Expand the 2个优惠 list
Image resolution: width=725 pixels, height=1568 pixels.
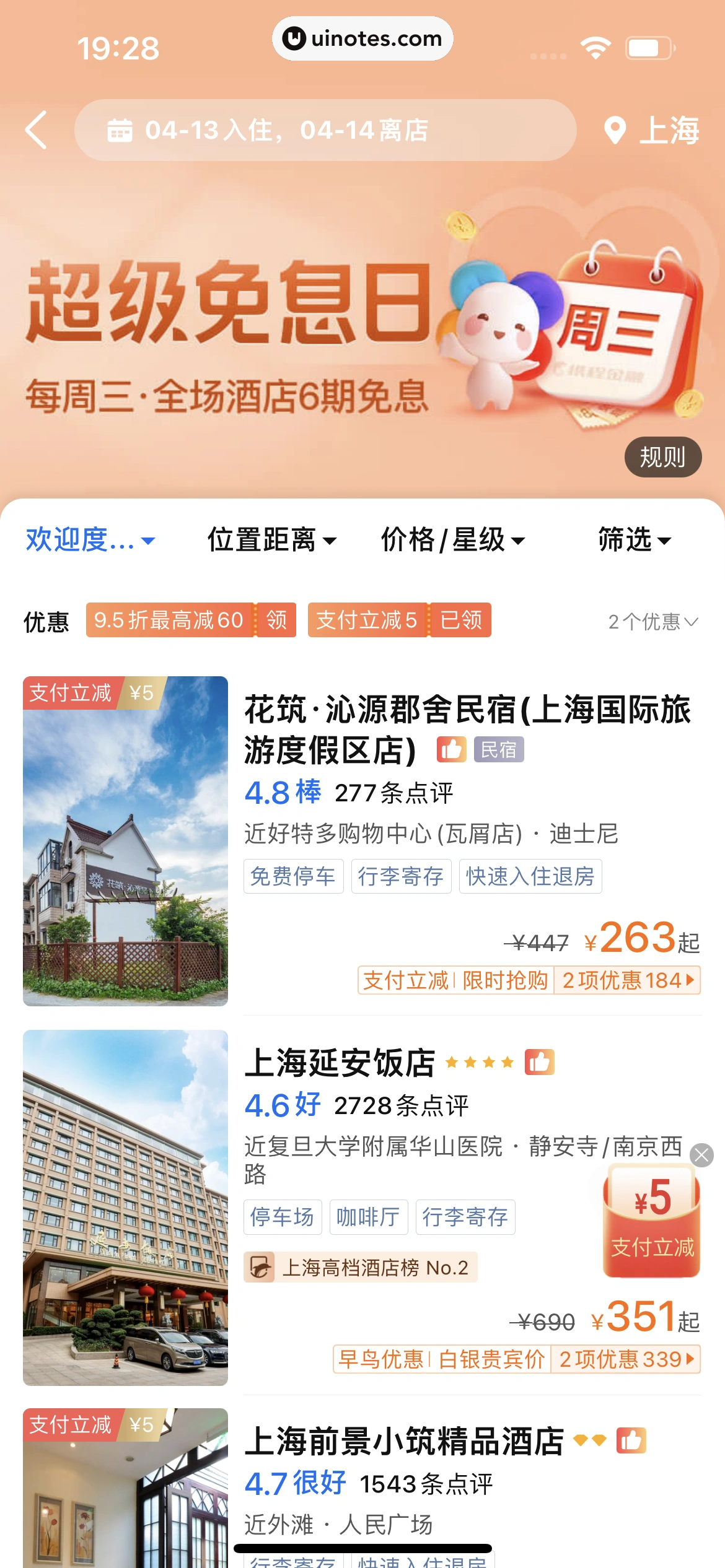pos(652,621)
